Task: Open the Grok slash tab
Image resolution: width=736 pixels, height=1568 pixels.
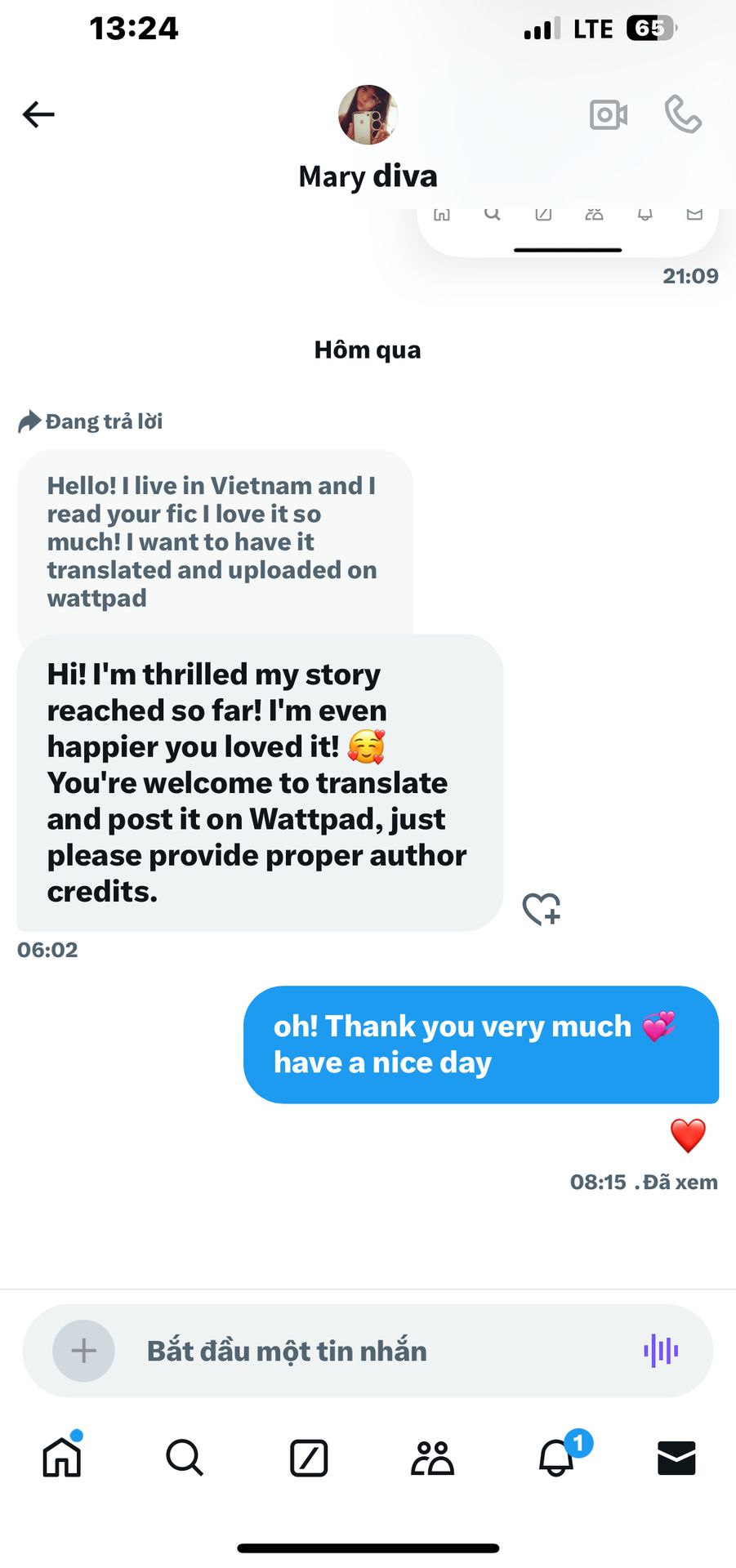Action: 309,1458
